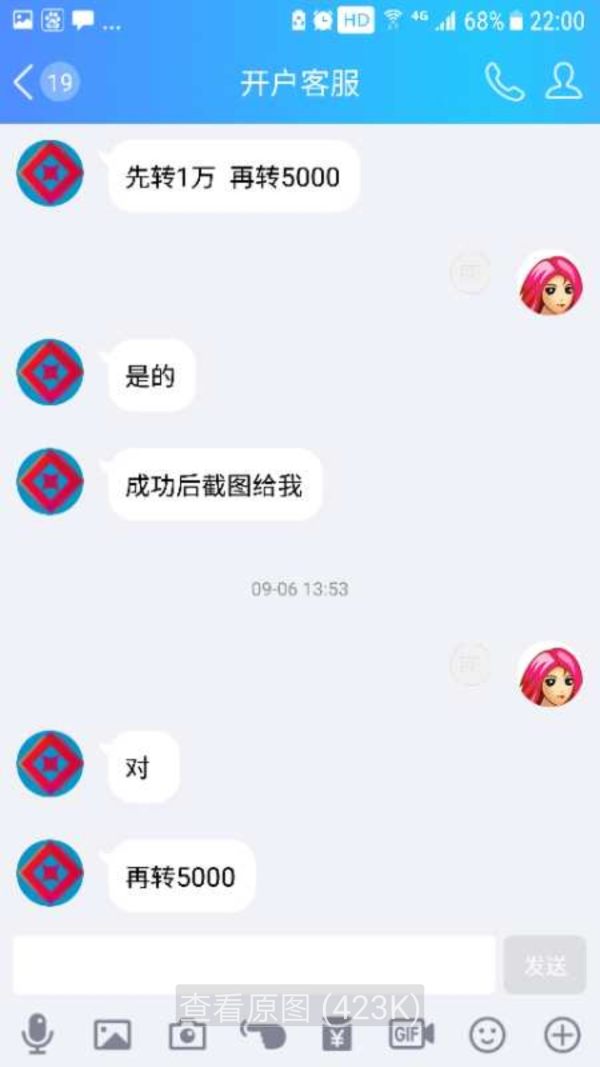Send a red packet with the ¥ icon
The image size is (600, 1067).
[337, 1036]
